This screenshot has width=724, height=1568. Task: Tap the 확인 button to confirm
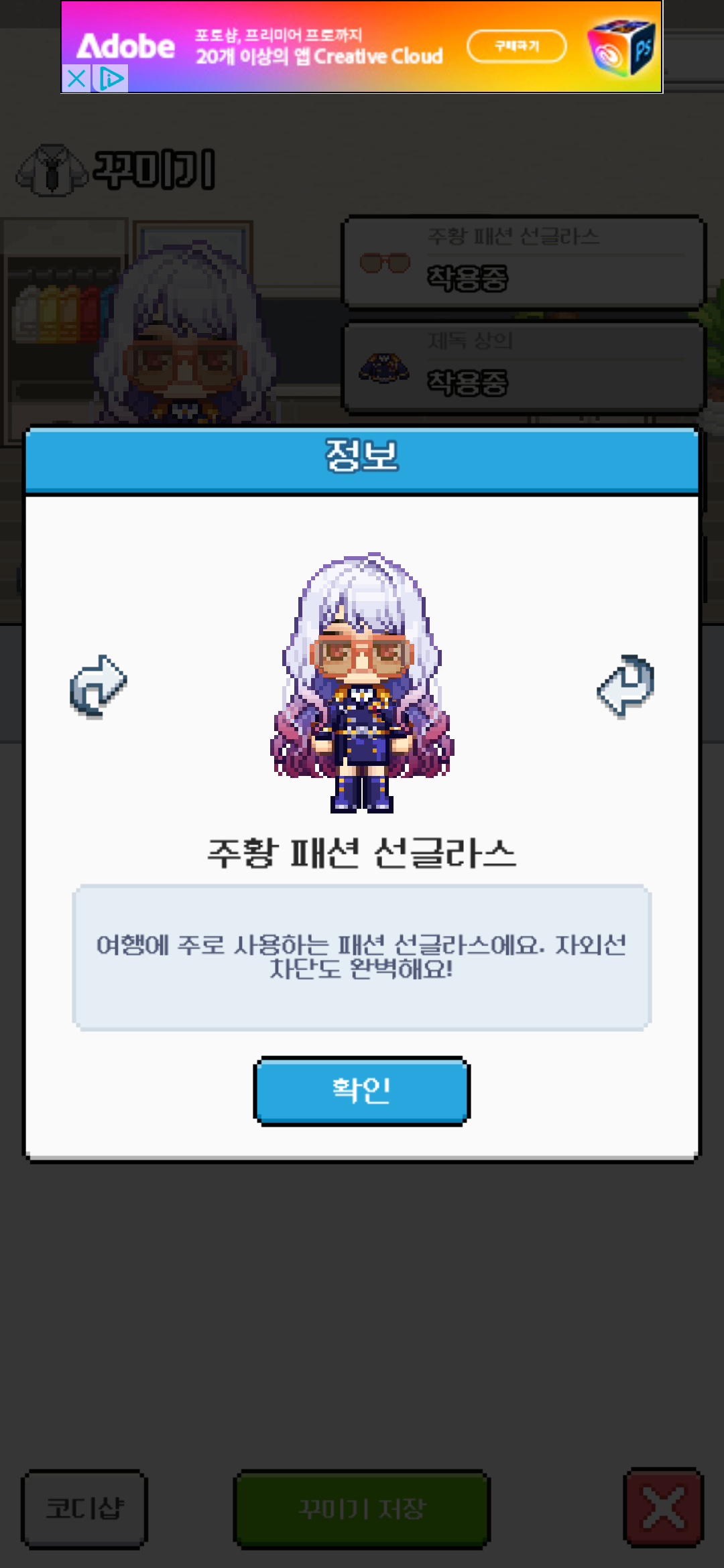(361, 1090)
